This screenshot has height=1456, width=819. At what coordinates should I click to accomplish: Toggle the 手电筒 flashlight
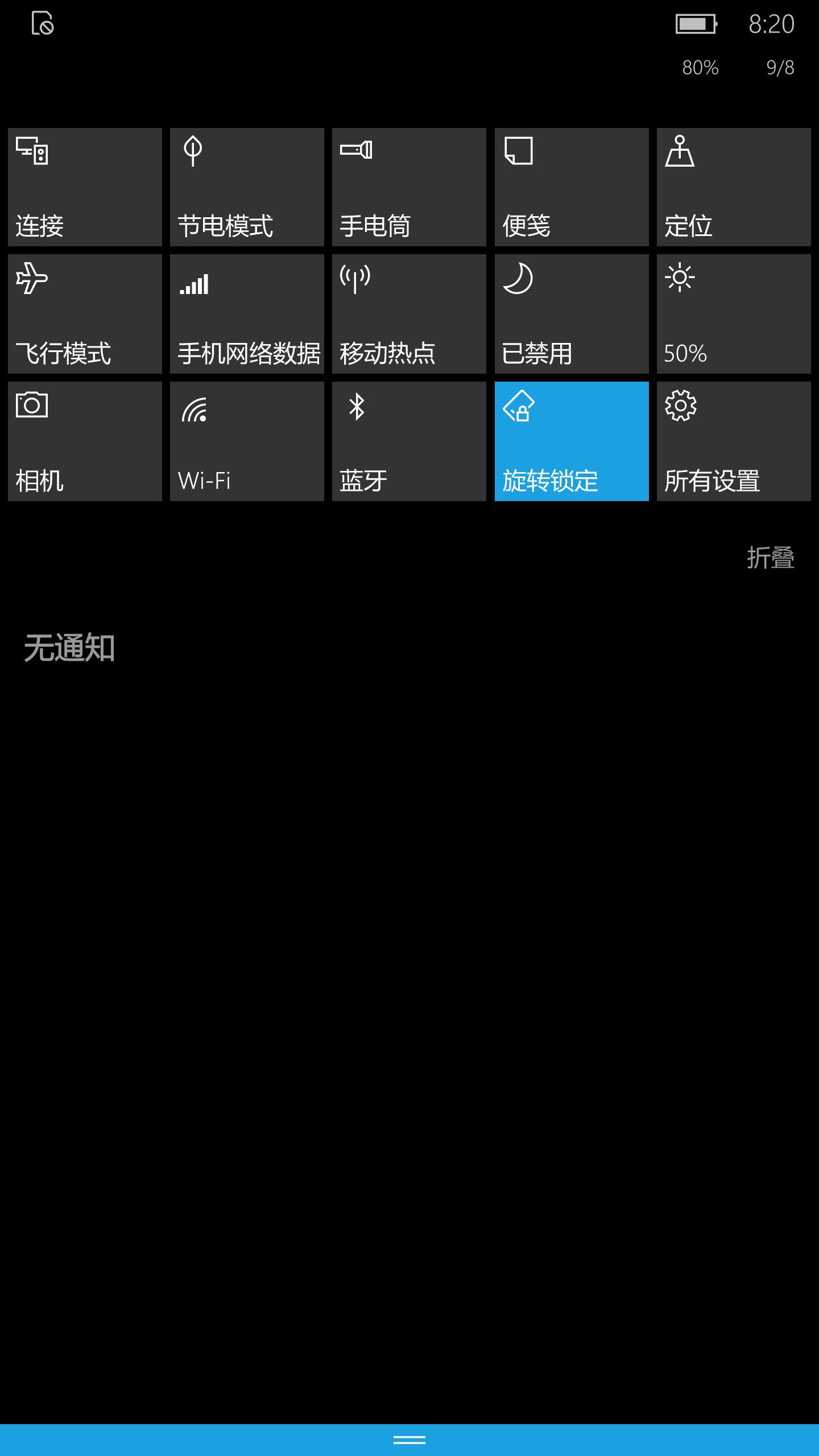[409, 187]
